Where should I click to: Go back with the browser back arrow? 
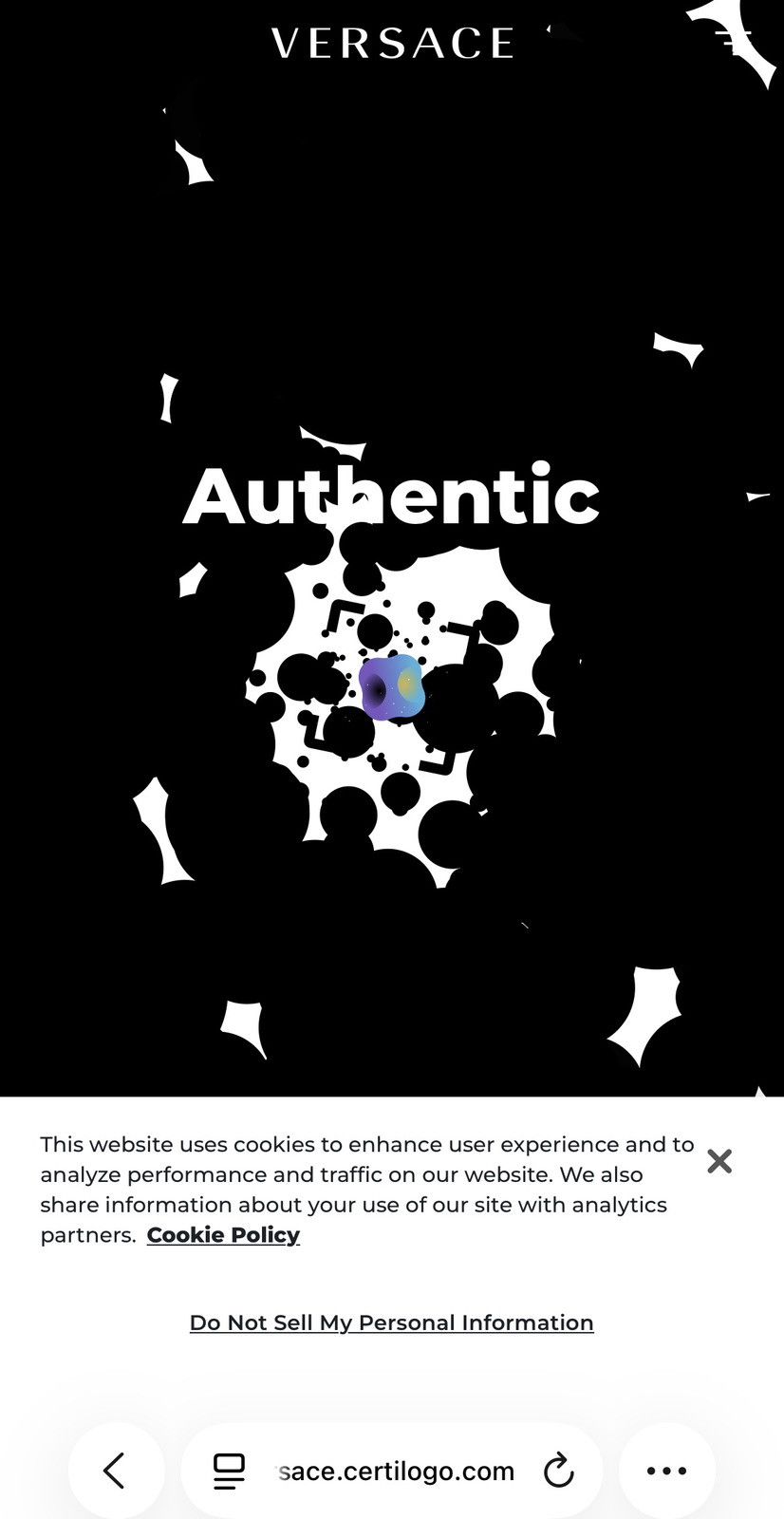116,1471
